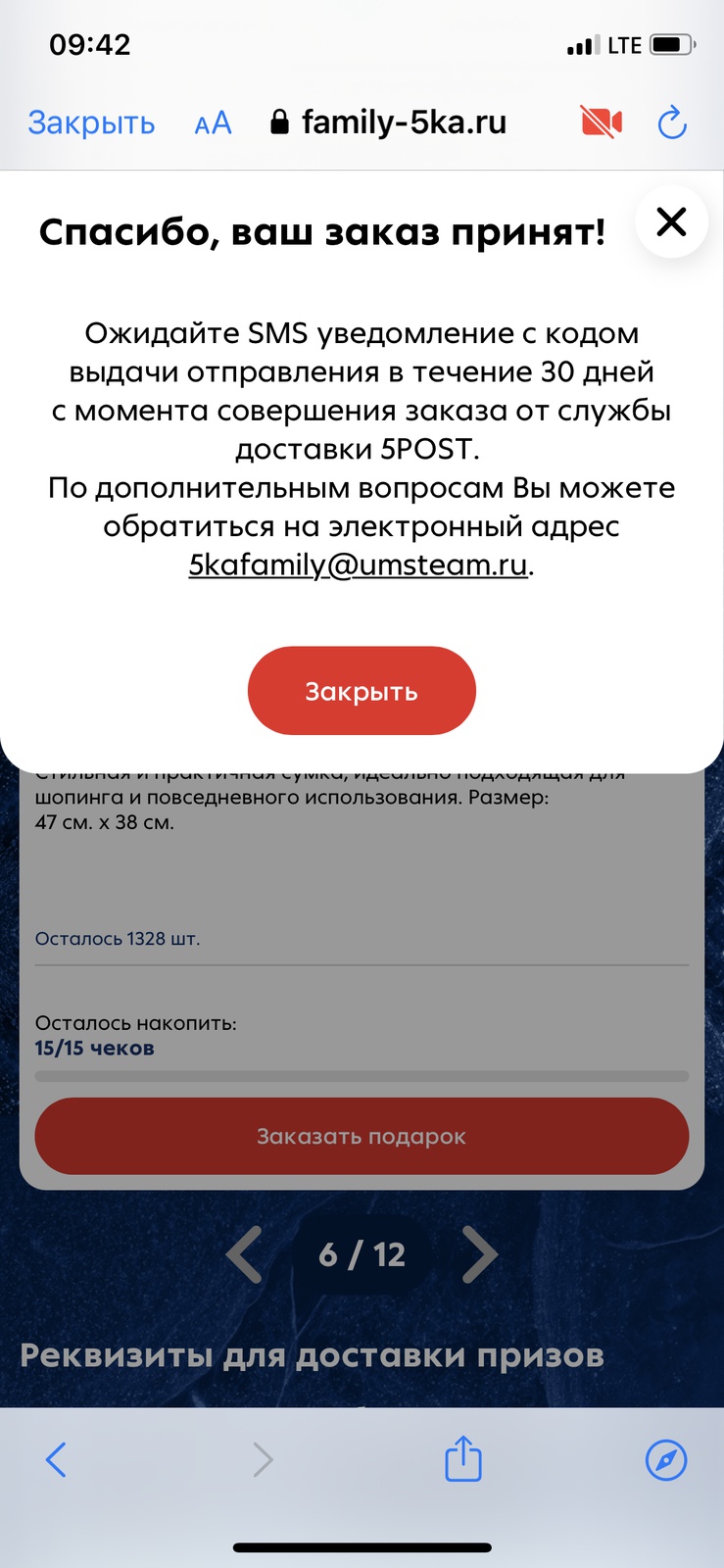The height and width of the screenshot is (1568, 724).
Task: Share this page via share icon
Action: (463, 1458)
